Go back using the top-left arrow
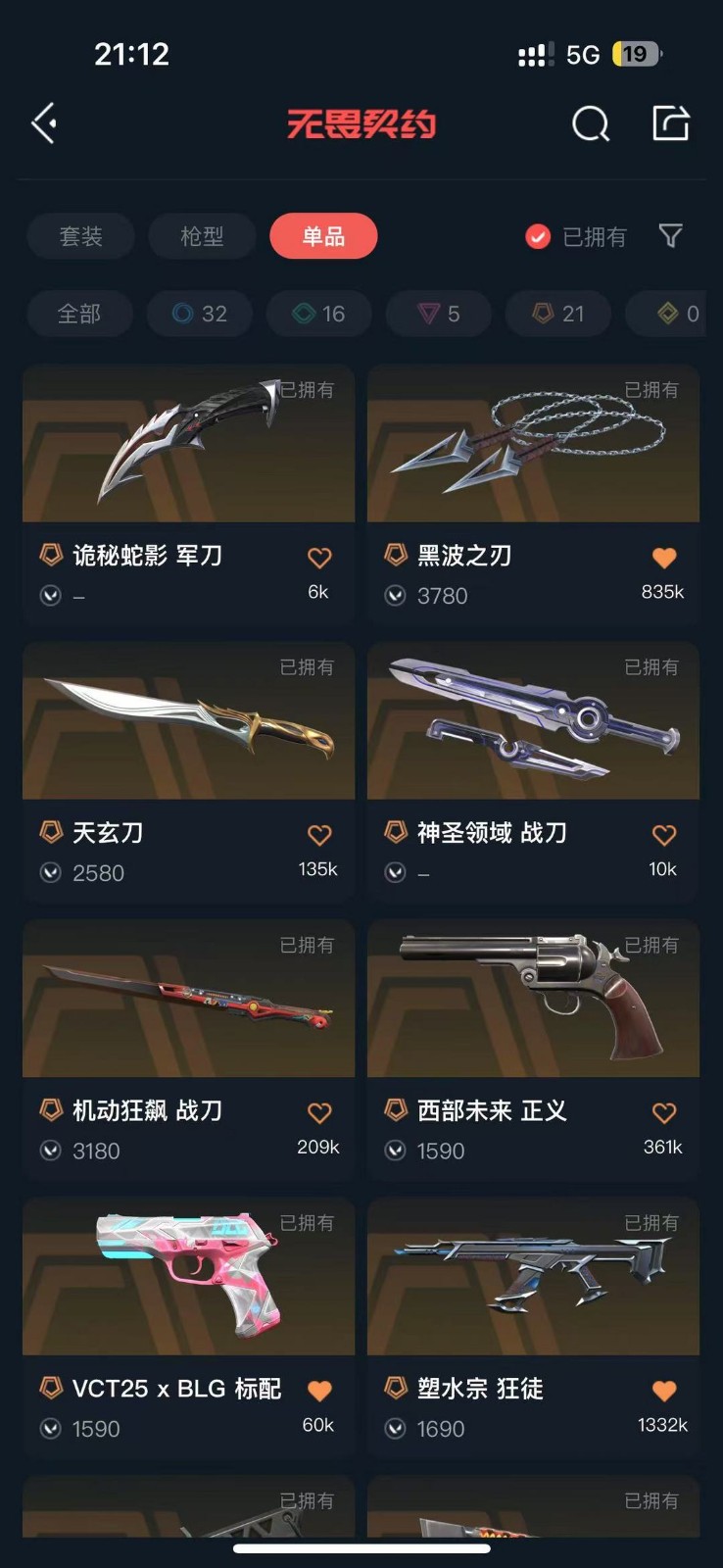 click(x=44, y=123)
